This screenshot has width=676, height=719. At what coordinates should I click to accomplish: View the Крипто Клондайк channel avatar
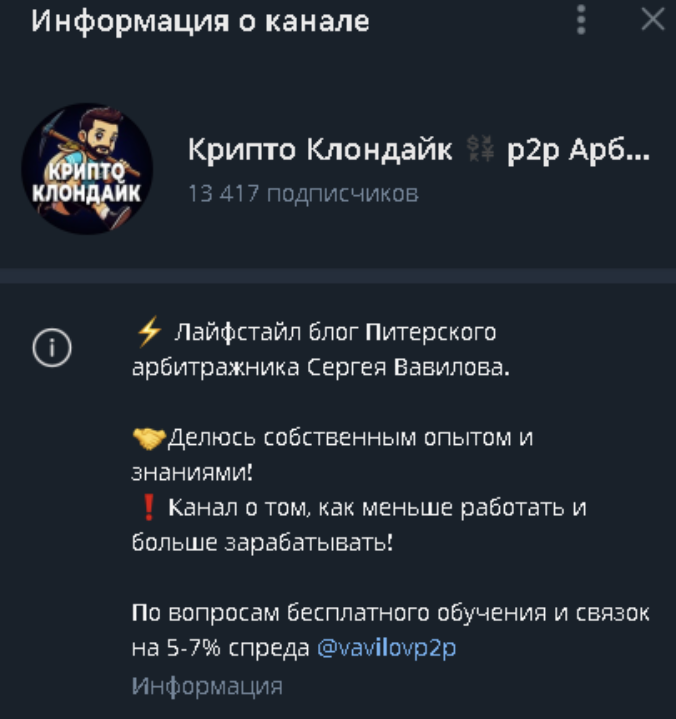pyautogui.click(x=87, y=168)
